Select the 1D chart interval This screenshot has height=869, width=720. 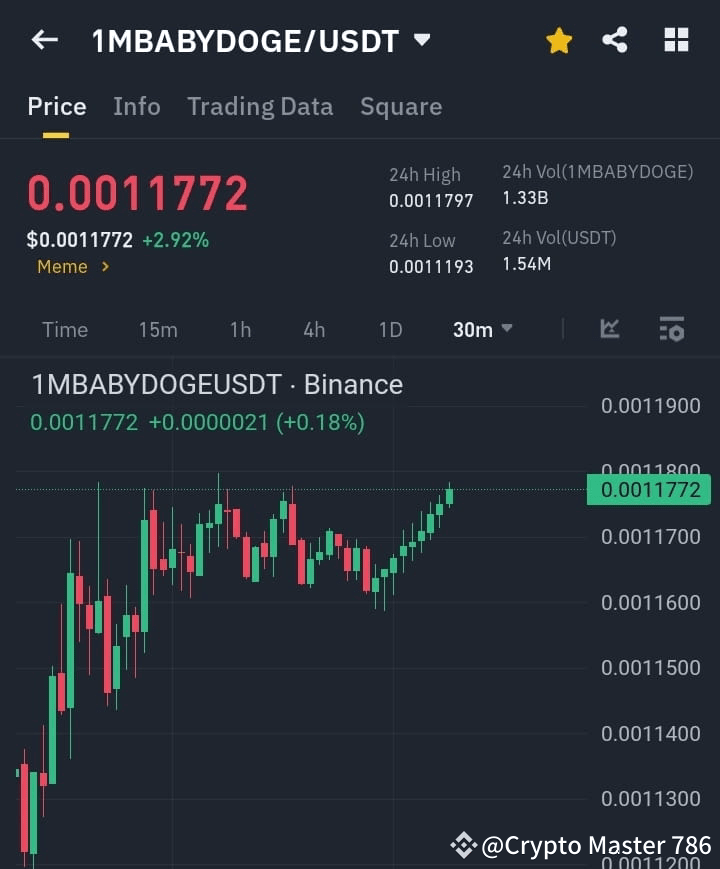tap(390, 329)
